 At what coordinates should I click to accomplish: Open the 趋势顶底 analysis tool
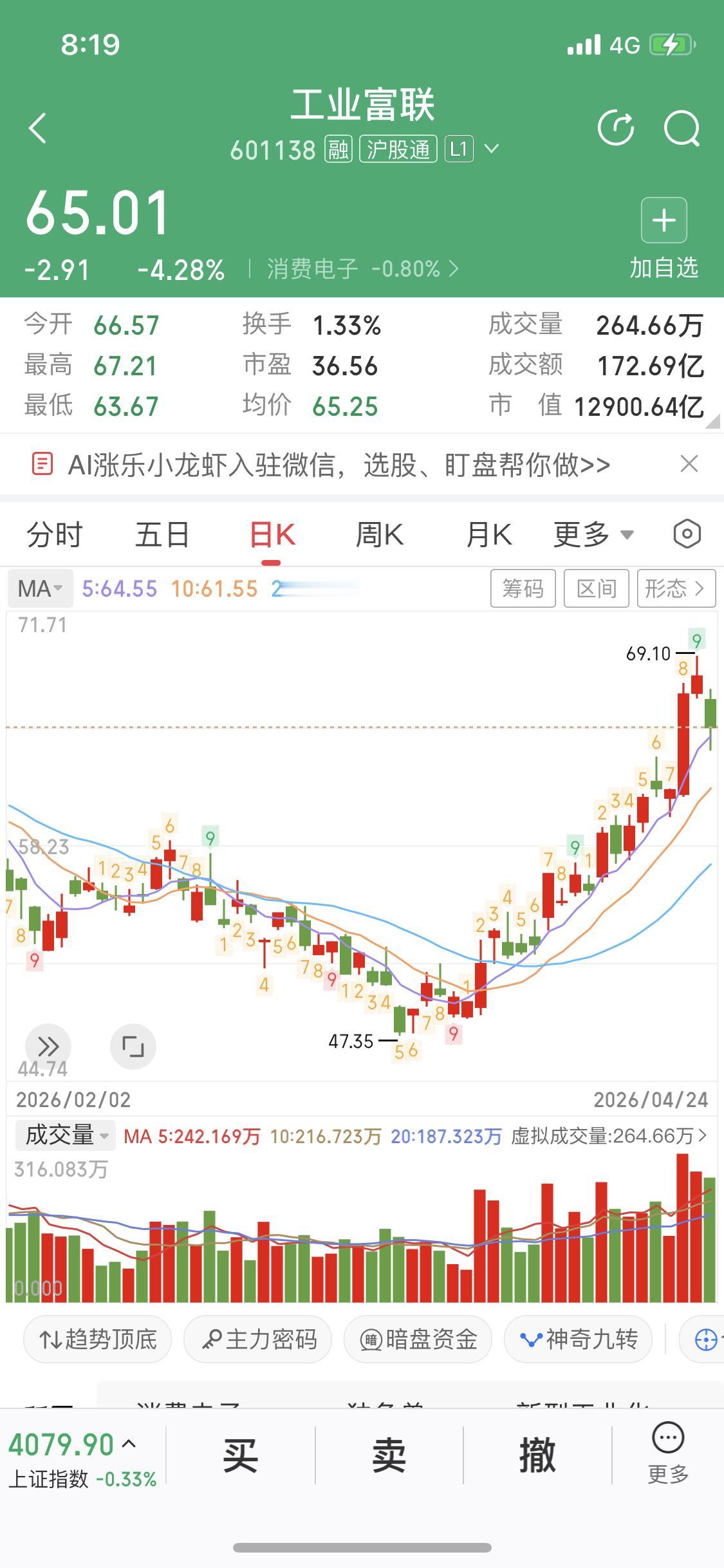click(x=97, y=1339)
